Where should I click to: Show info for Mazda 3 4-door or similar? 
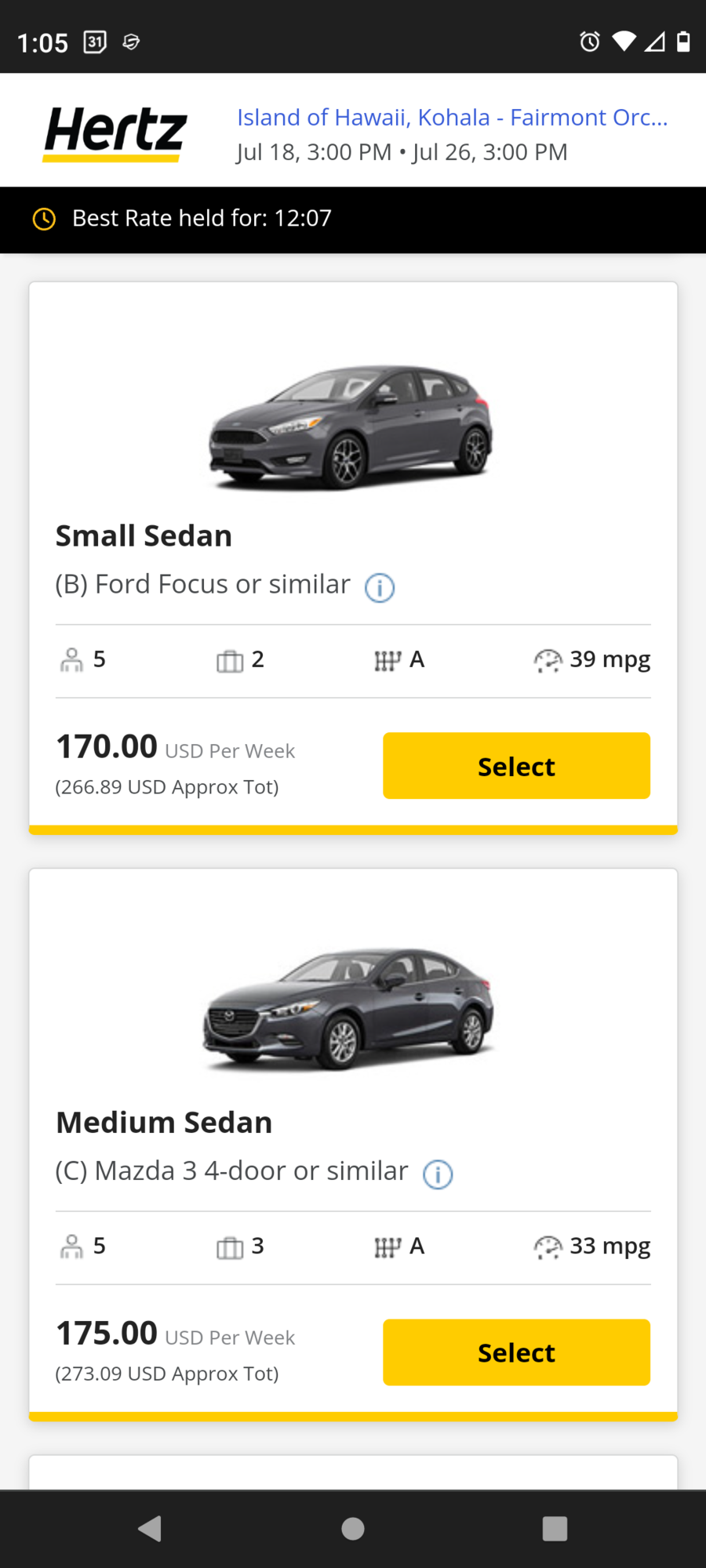[438, 1174]
